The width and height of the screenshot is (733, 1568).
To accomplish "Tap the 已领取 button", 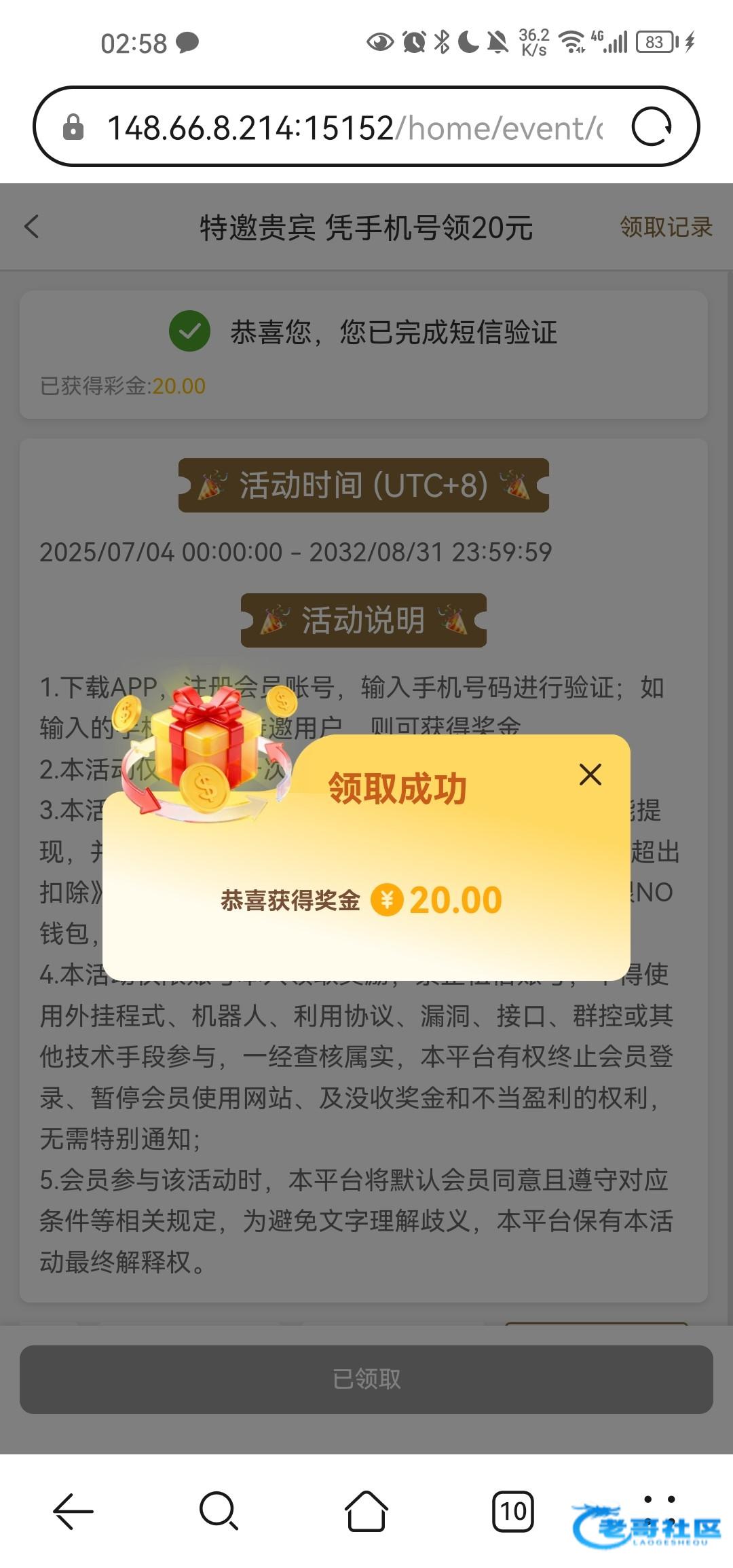I will (366, 1379).
